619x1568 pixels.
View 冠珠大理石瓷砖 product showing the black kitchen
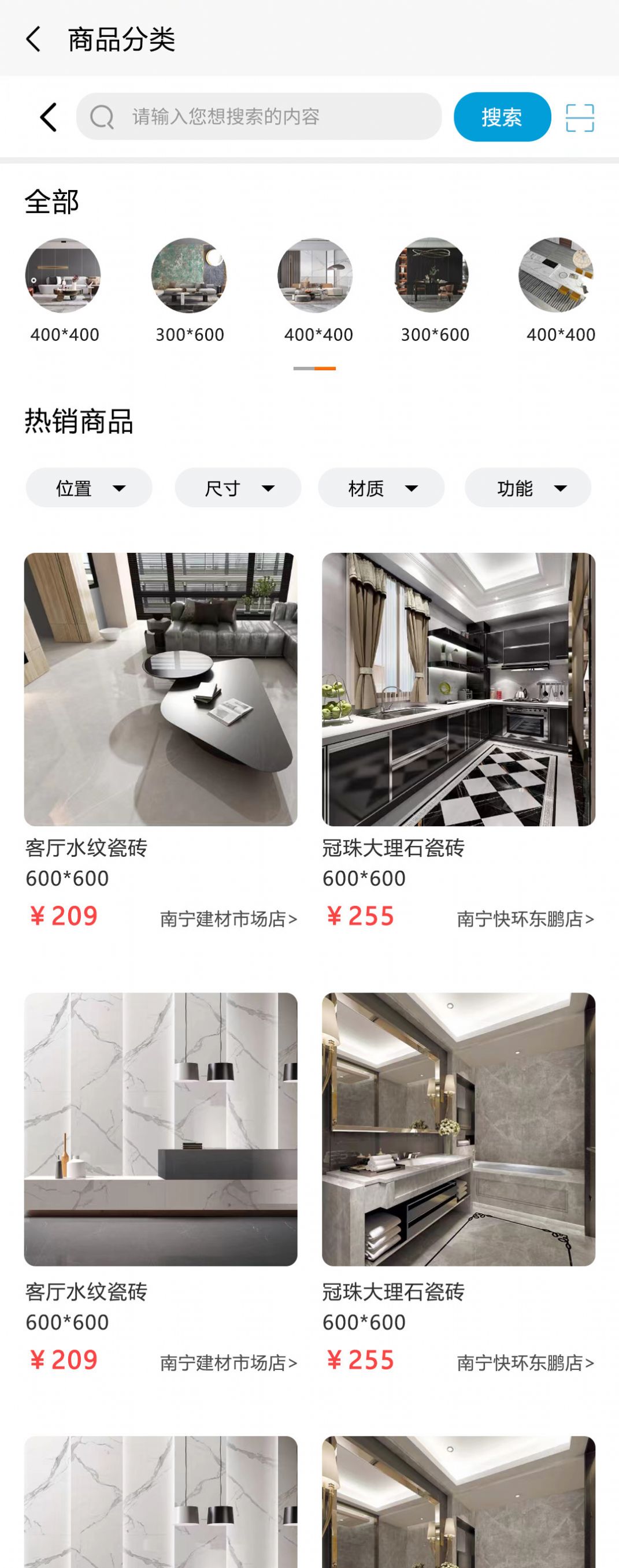(x=458, y=689)
